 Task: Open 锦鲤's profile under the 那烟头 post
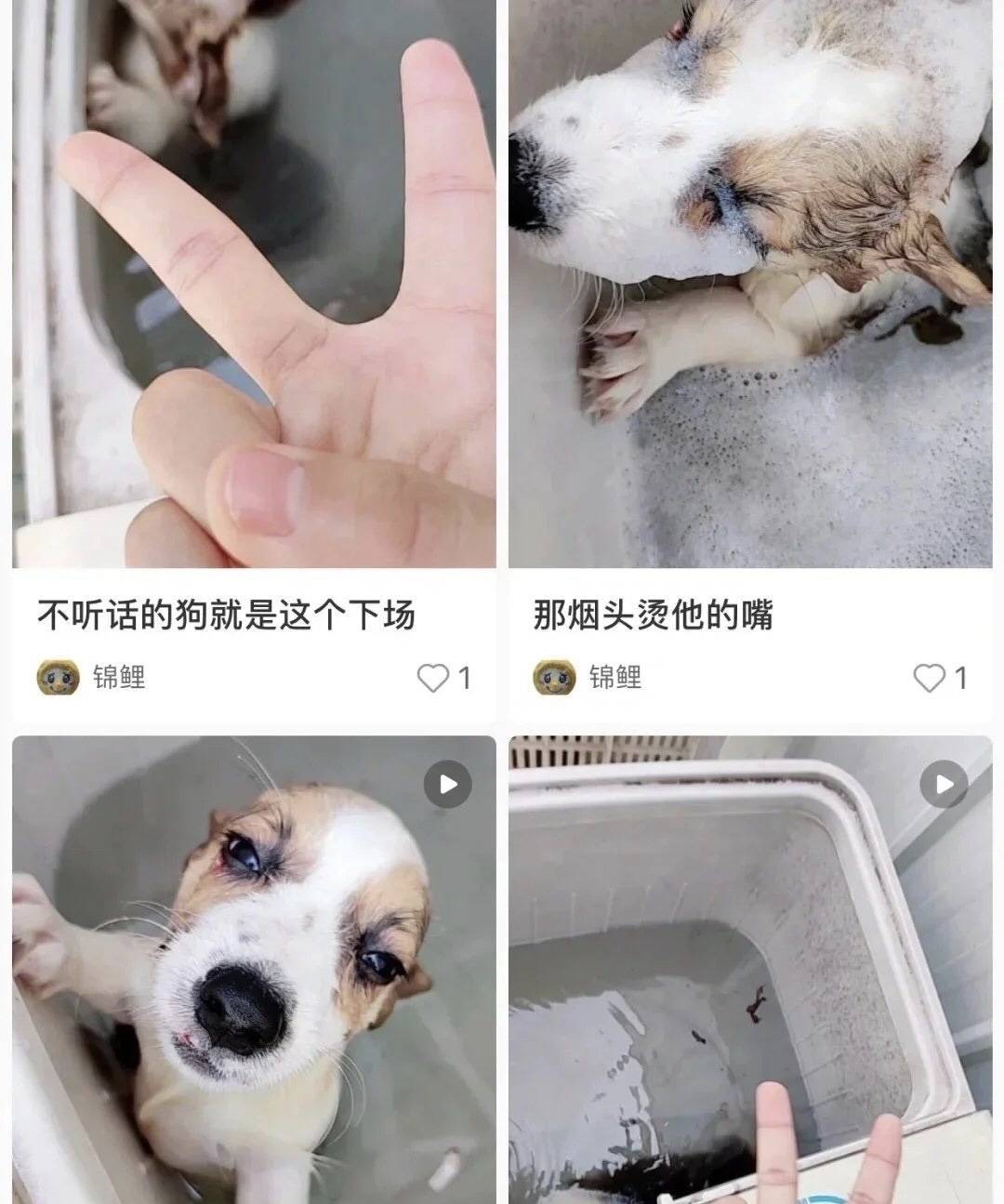point(614,678)
